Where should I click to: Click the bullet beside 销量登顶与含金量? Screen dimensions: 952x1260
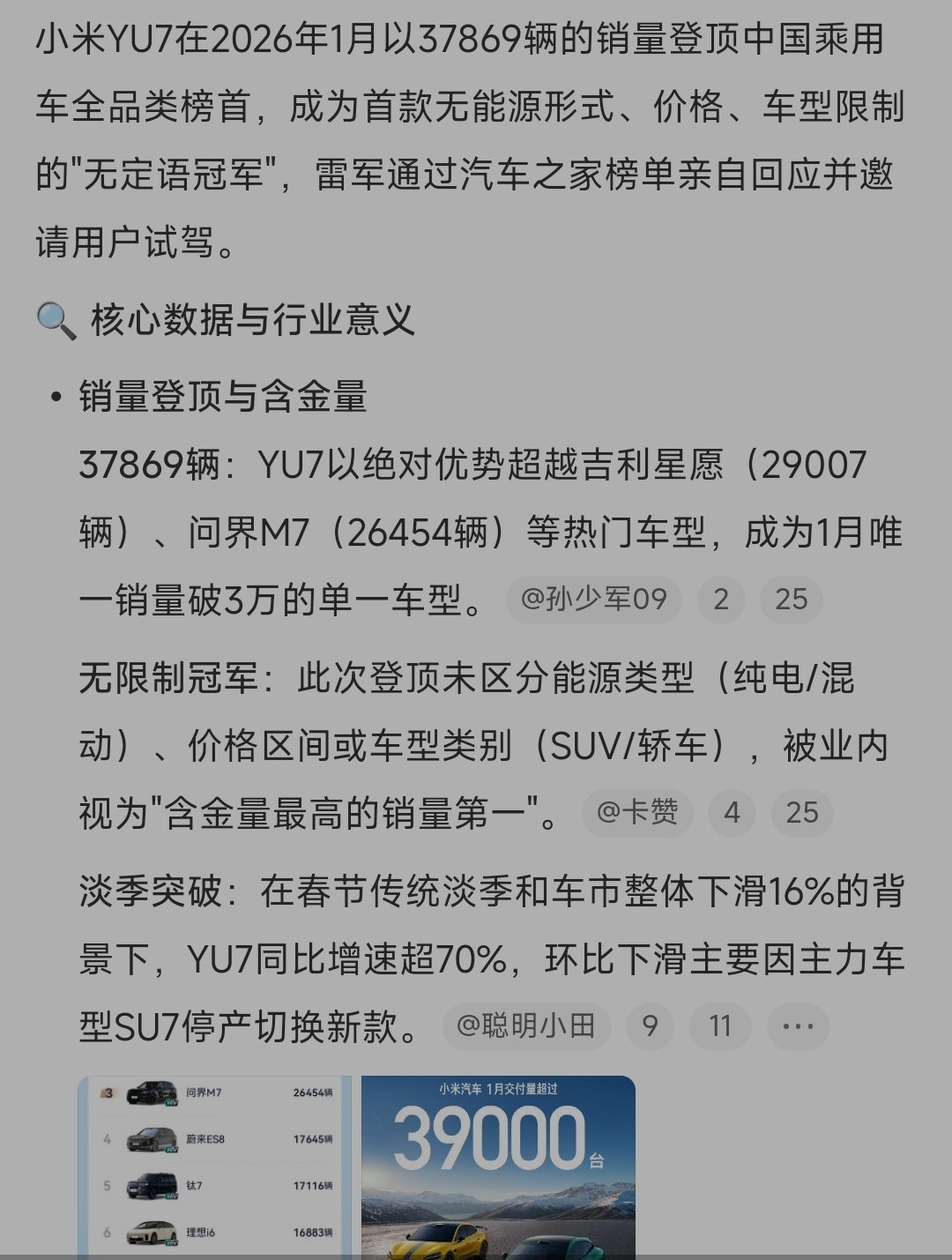[55, 395]
